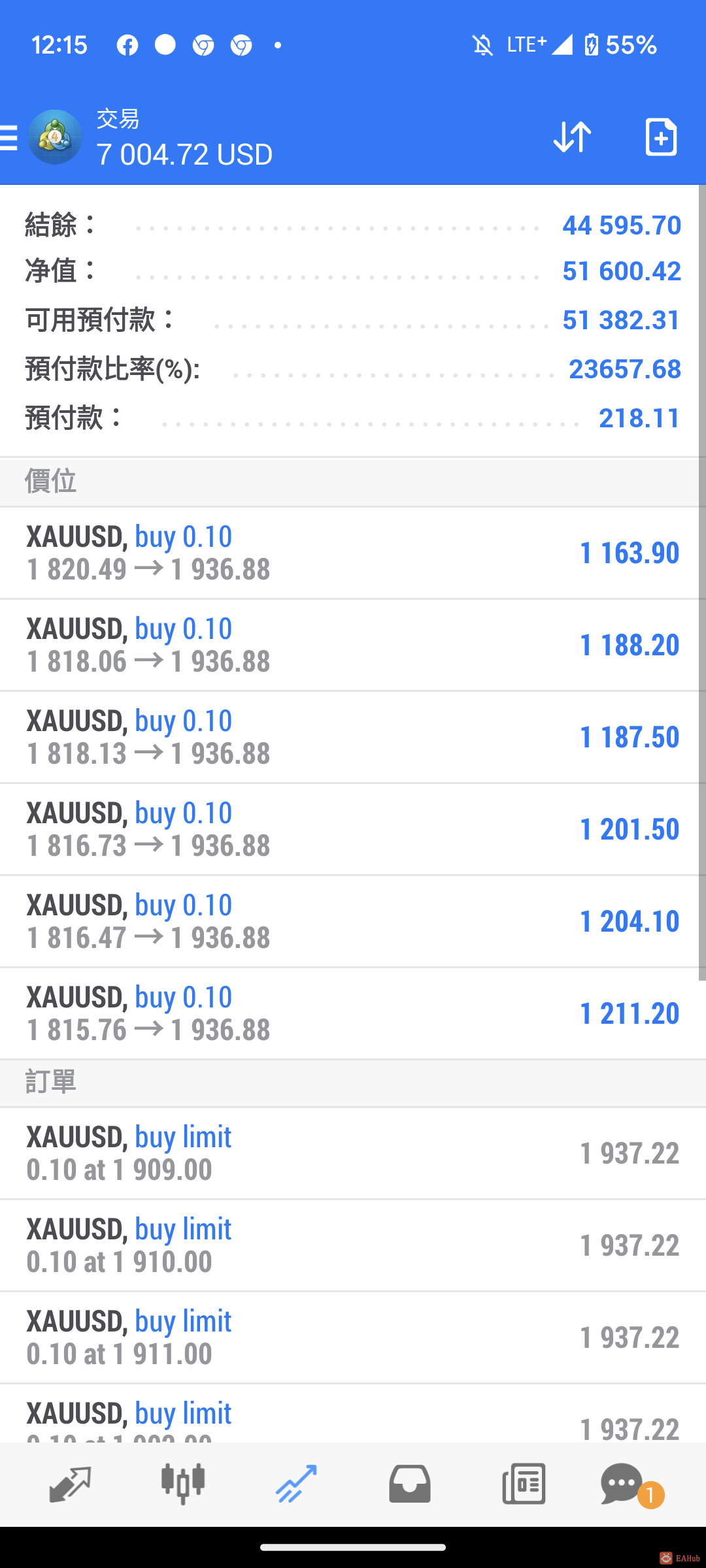Expand the XAUUSD position bought at 1 816.73
This screenshot has width=706, height=1568.
353,829
